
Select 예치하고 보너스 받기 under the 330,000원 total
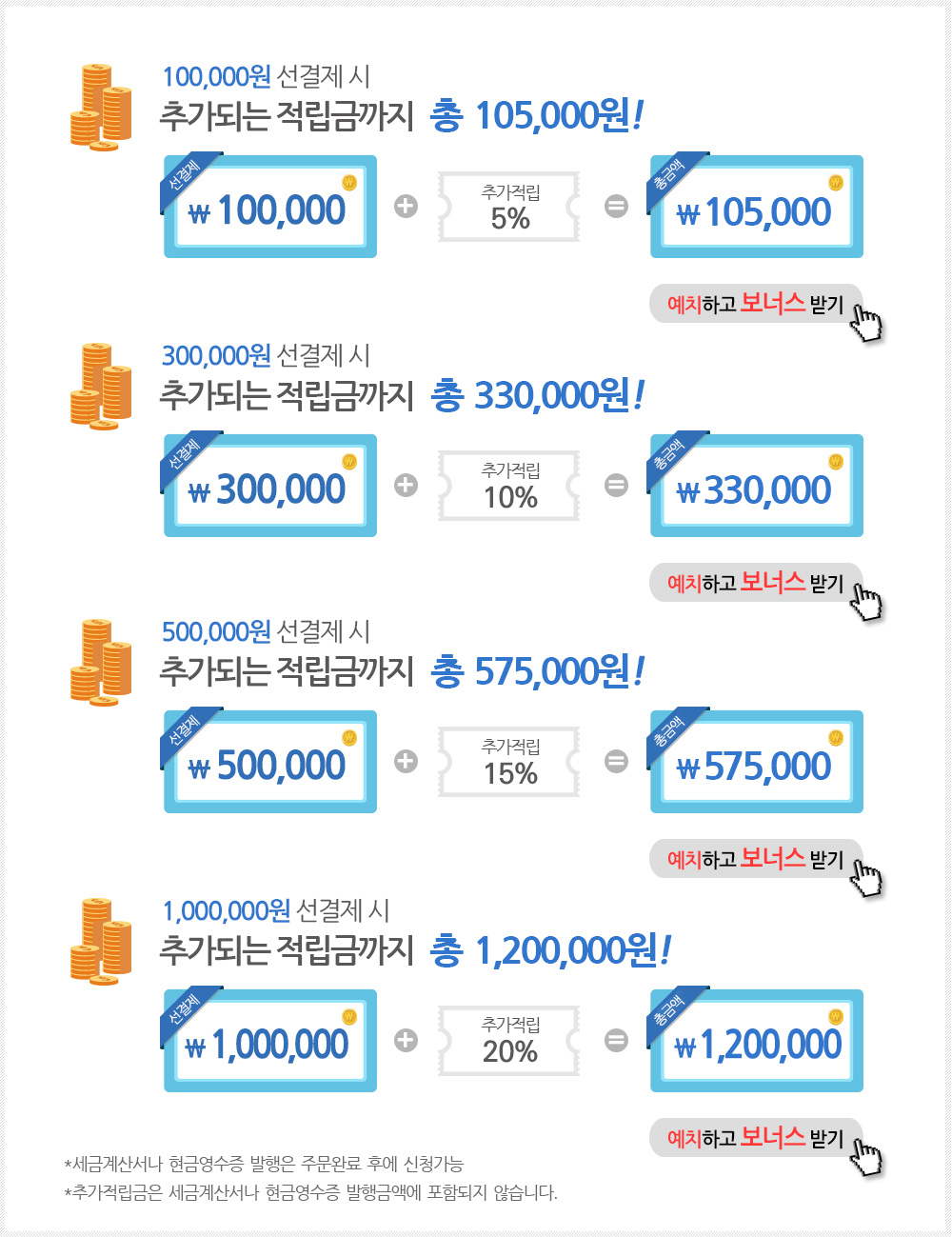tap(756, 583)
